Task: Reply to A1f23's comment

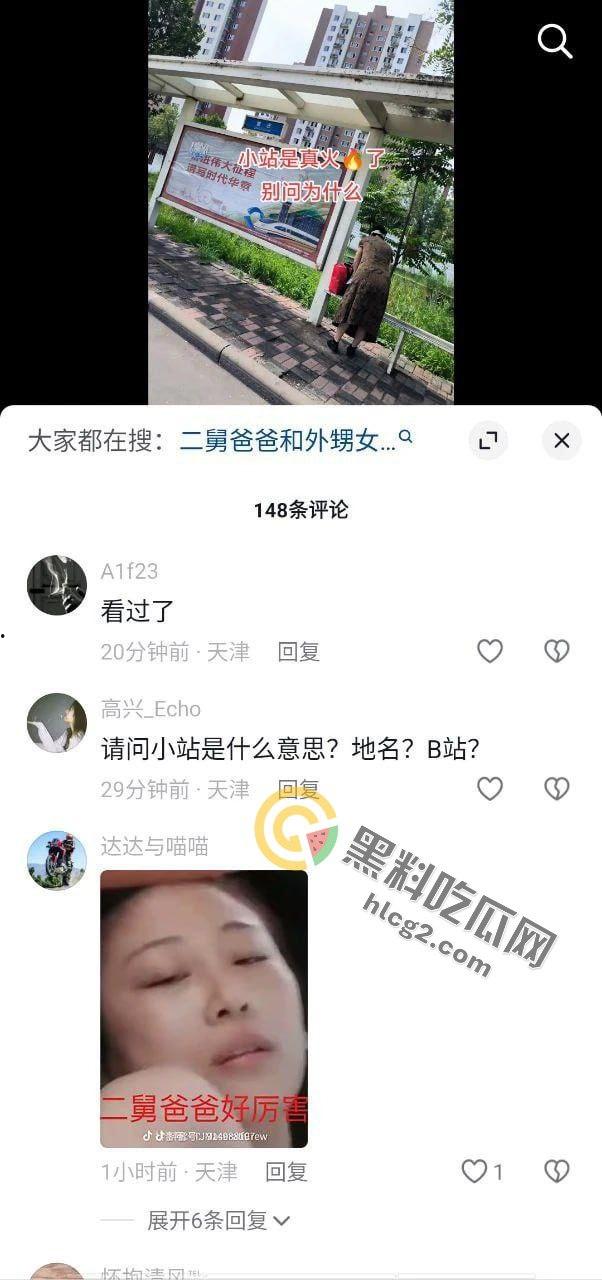Action: (298, 652)
